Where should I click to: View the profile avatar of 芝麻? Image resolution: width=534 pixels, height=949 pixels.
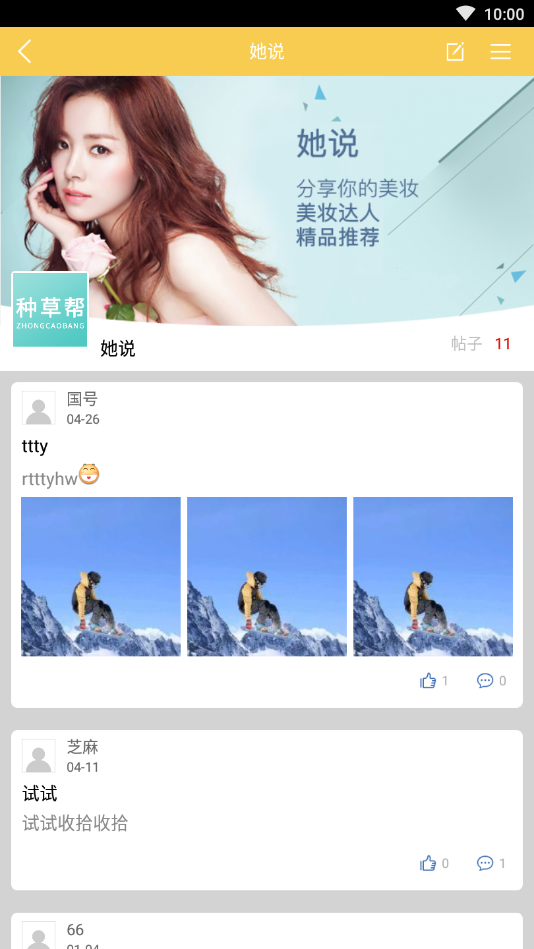point(39,756)
